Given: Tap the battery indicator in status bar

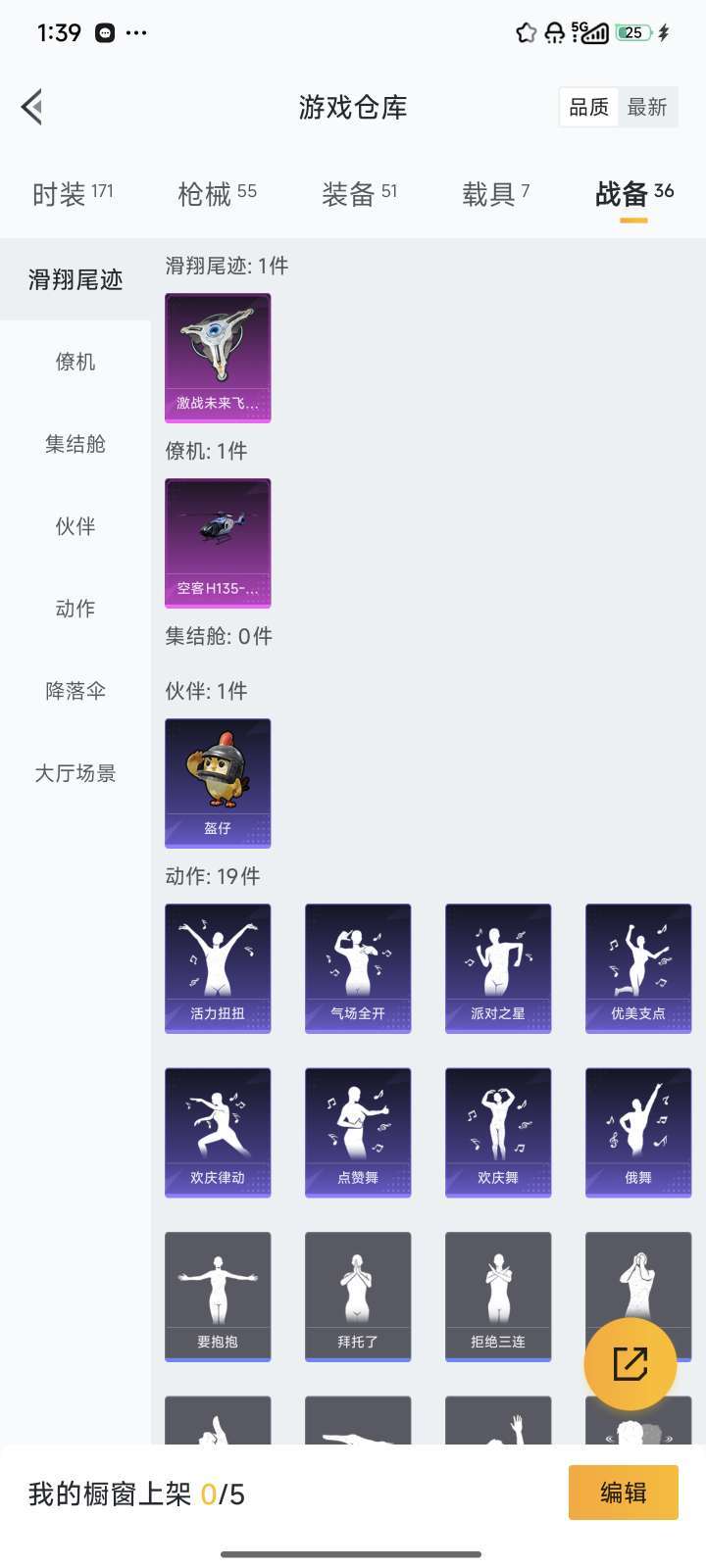Looking at the screenshot, I should pyautogui.click(x=632, y=32).
